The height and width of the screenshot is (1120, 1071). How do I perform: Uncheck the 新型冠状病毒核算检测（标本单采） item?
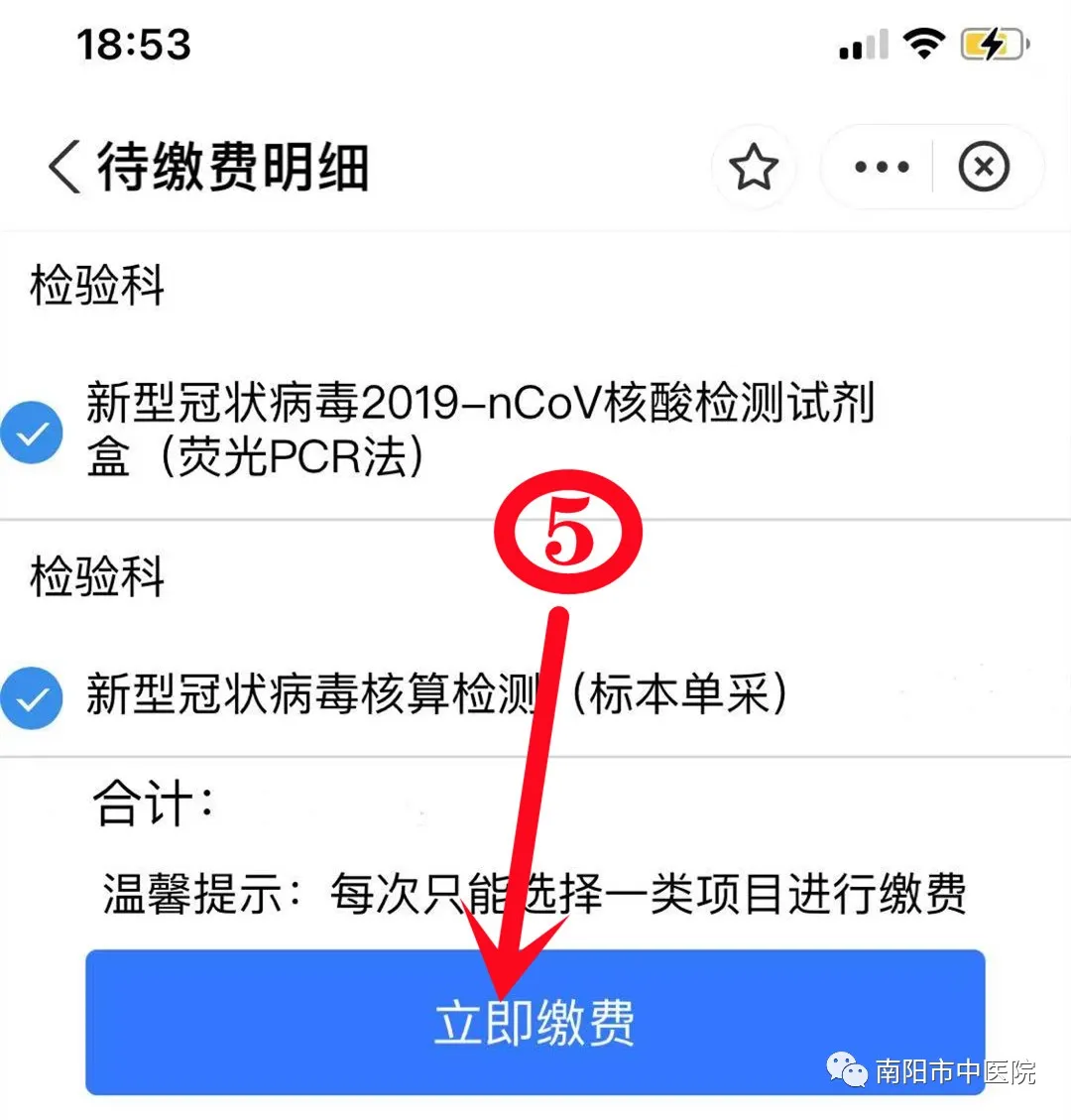click(32, 698)
